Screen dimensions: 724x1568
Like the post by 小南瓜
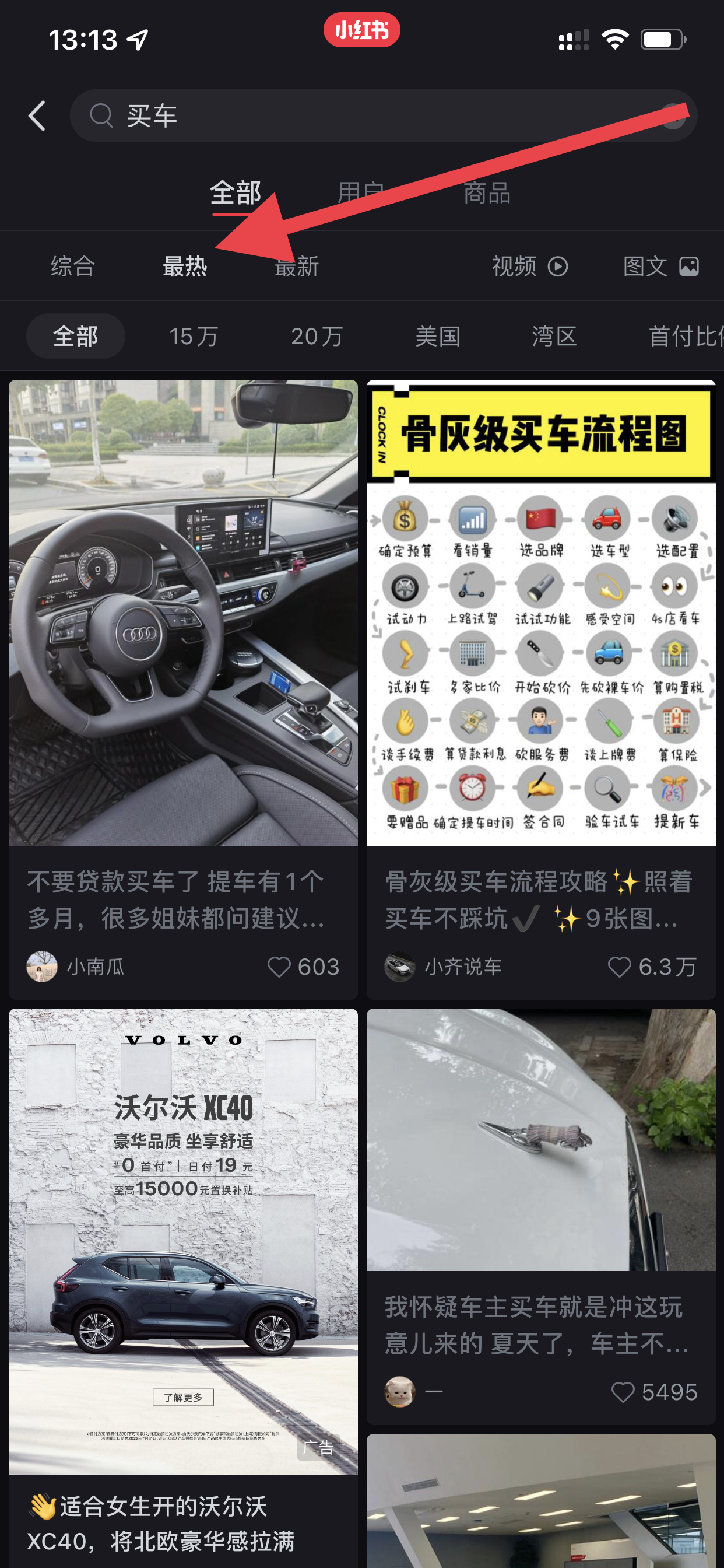pos(279,967)
